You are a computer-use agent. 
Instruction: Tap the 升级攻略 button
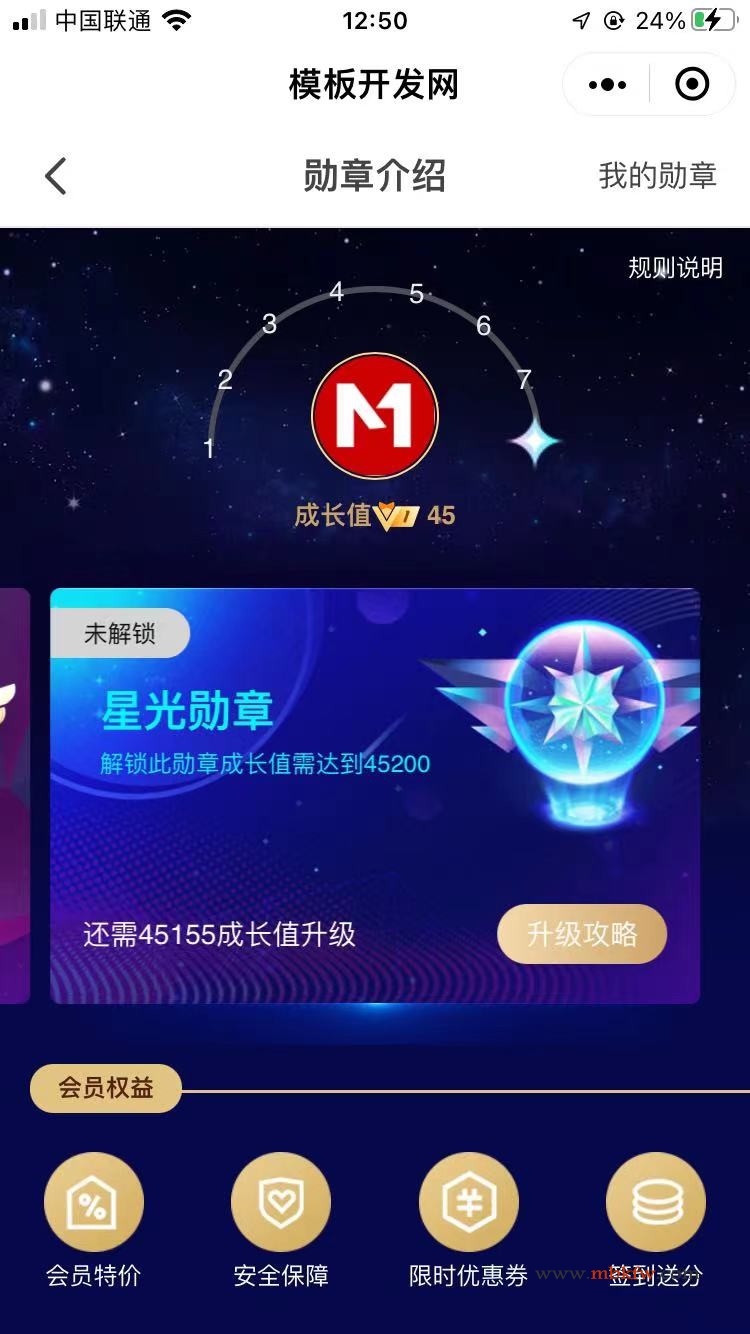582,934
